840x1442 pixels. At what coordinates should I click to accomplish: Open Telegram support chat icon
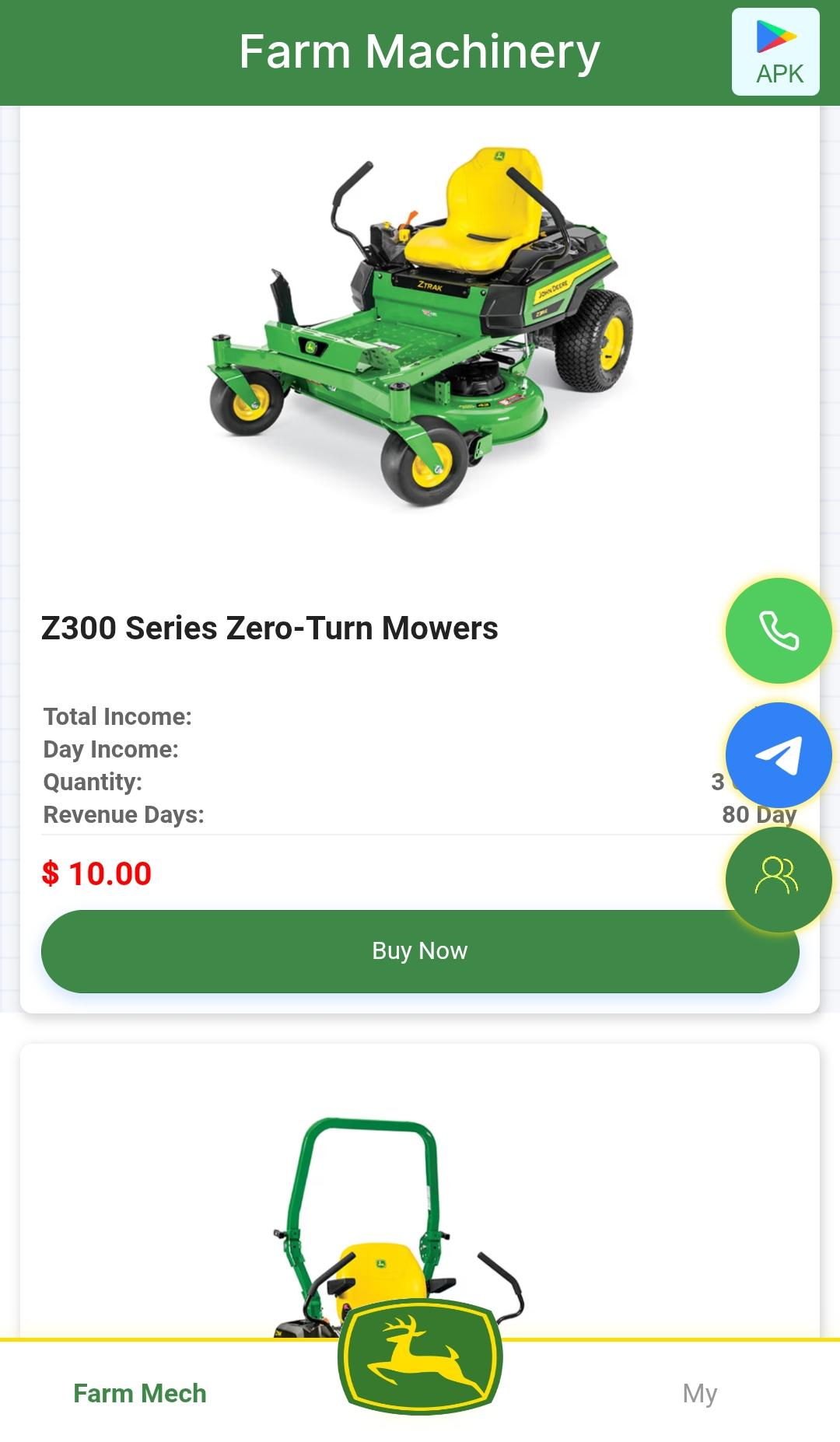[779, 754]
